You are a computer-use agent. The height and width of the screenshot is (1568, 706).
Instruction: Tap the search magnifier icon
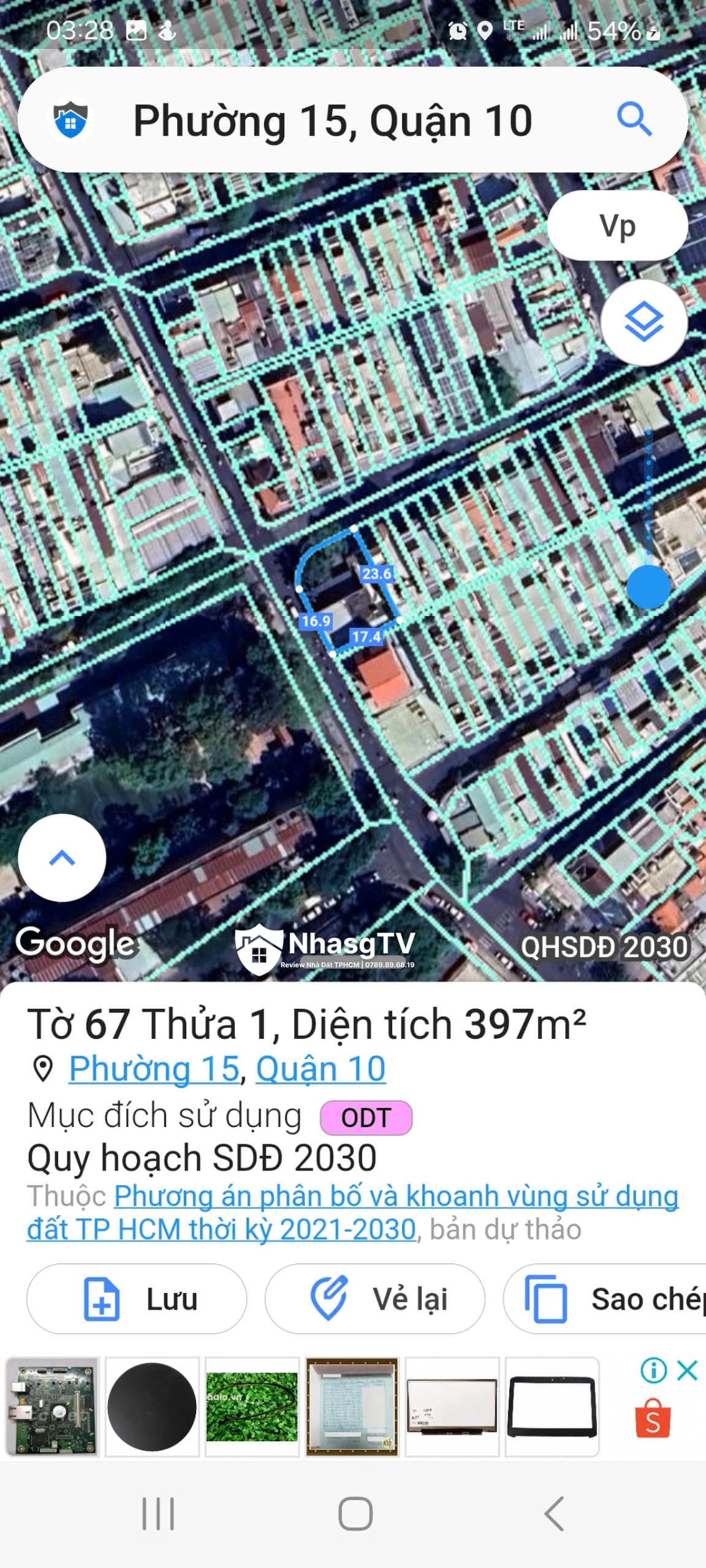(x=634, y=119)
